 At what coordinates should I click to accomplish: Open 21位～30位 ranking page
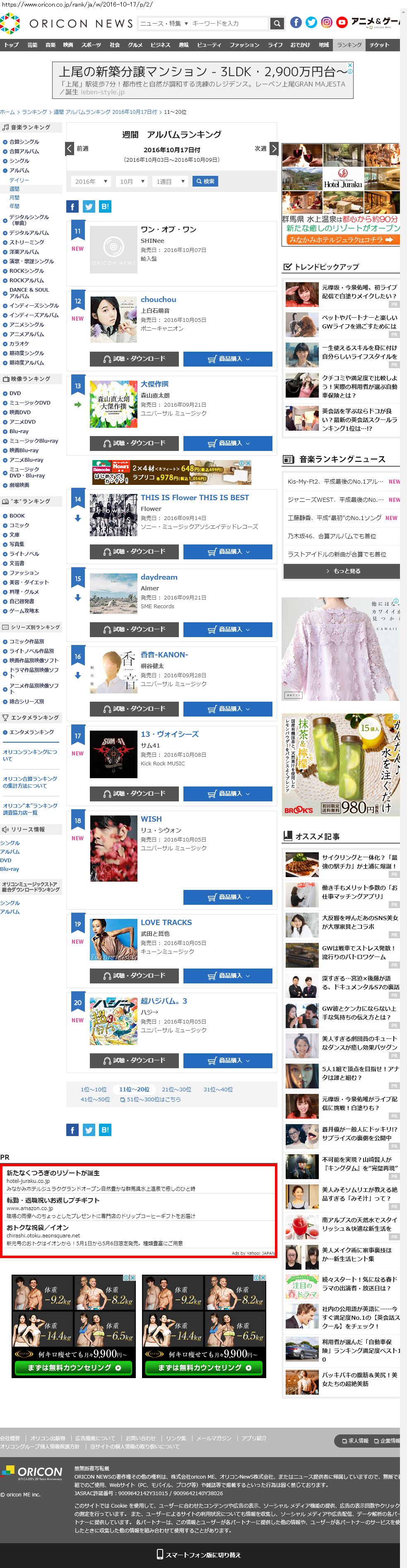point(176,1090)
